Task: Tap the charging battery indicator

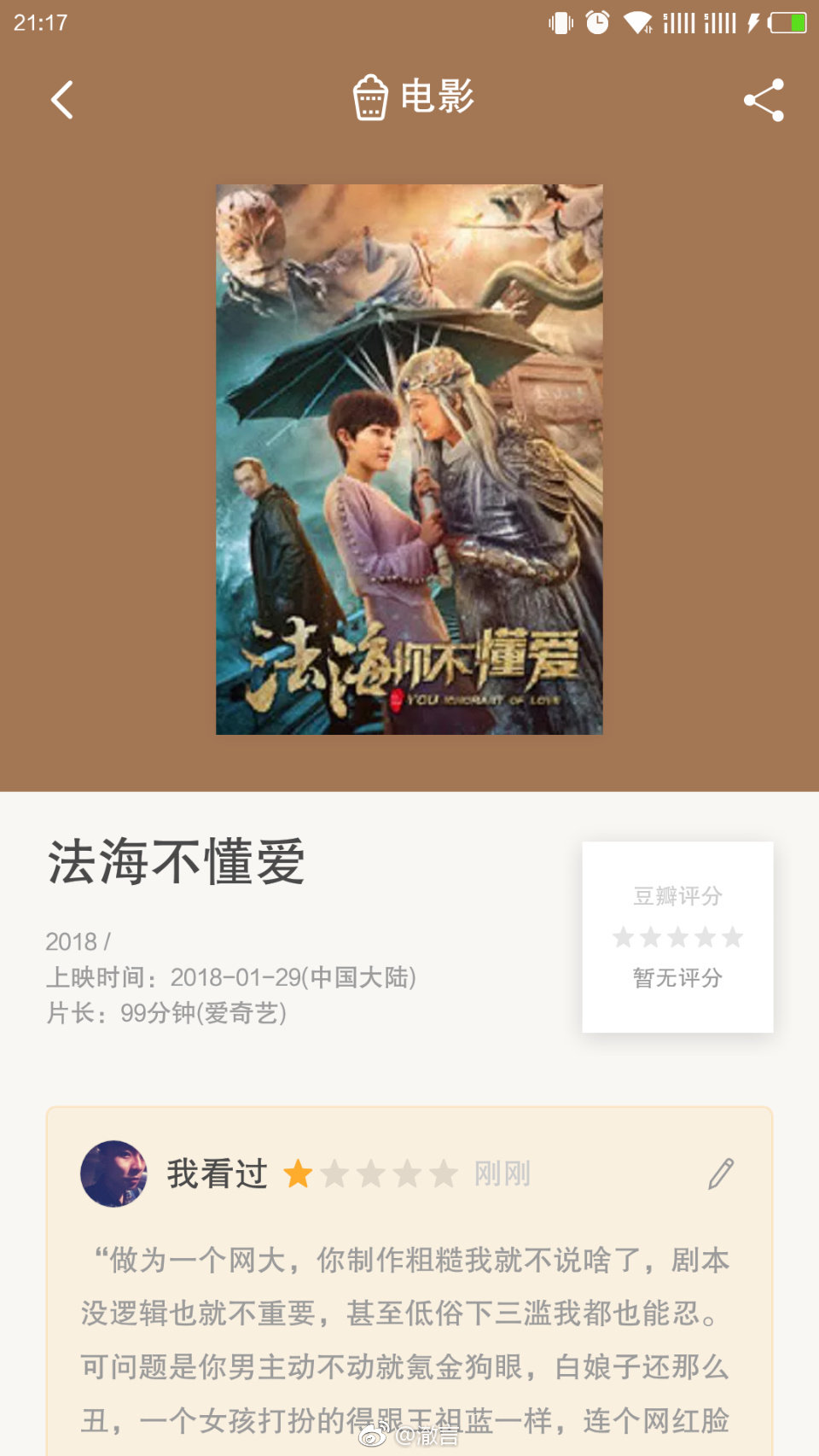Action: tap(786, 22)
